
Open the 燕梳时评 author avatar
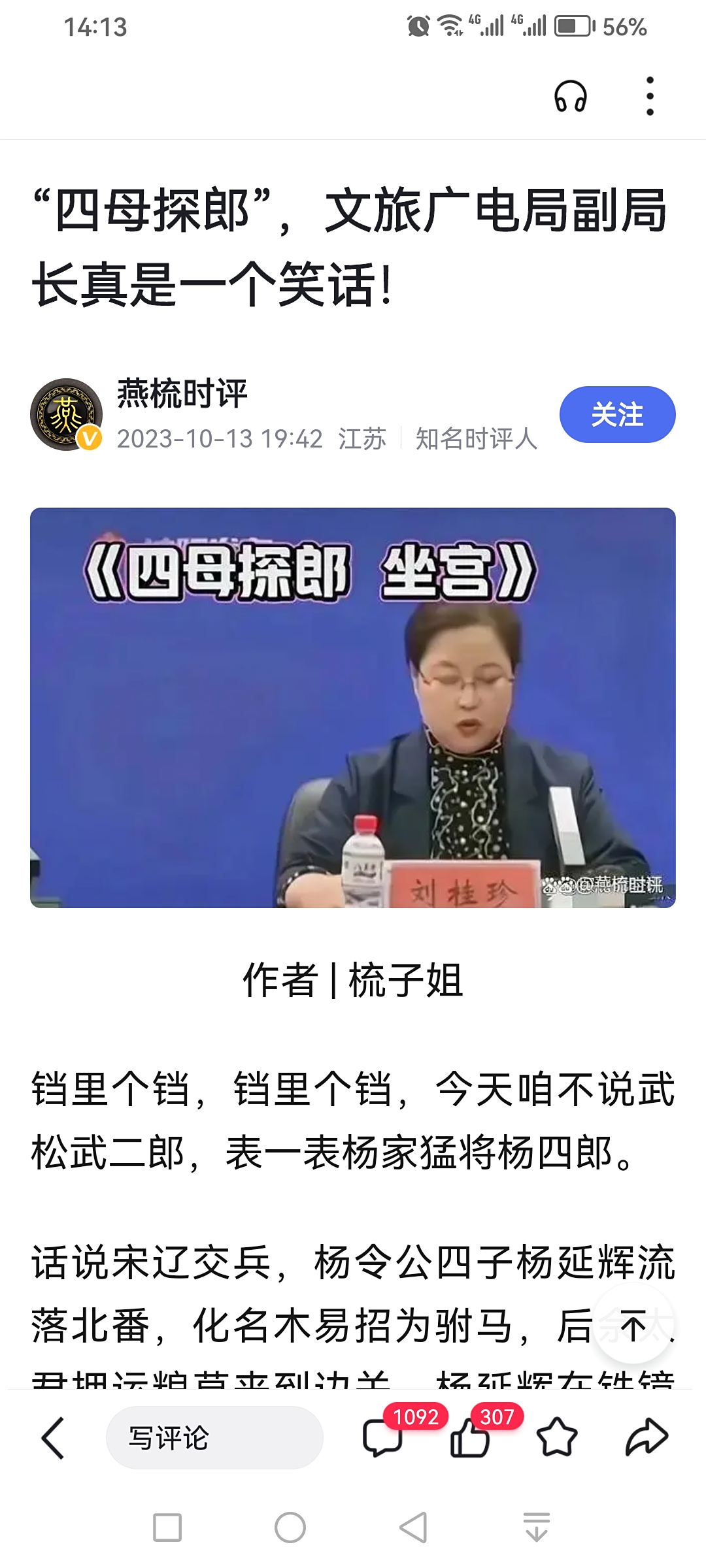[x=66, y=414]
